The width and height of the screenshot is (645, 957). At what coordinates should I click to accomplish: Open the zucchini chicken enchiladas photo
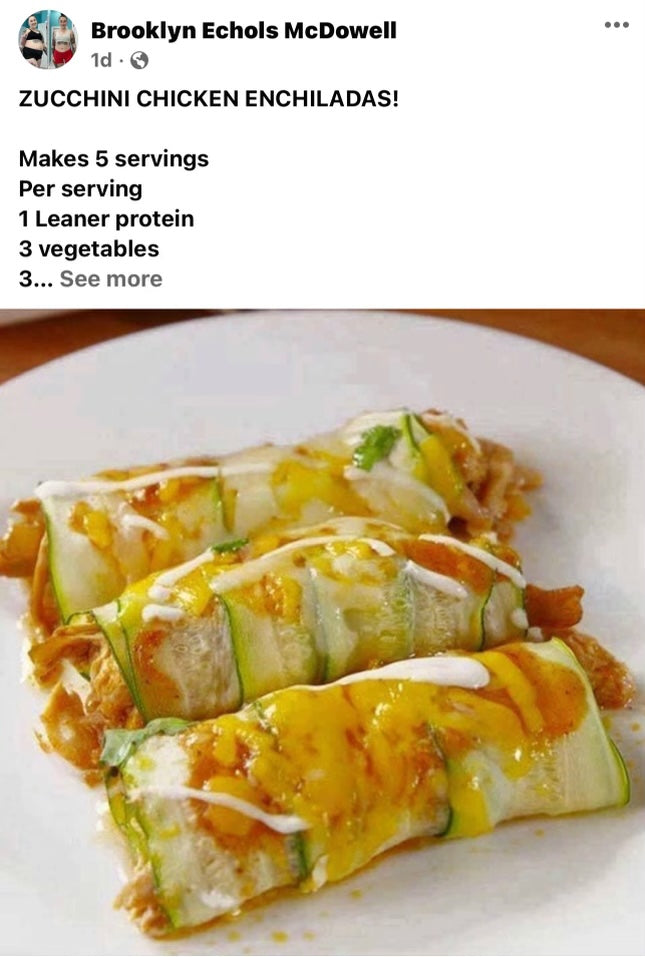[x=322, y=632]
